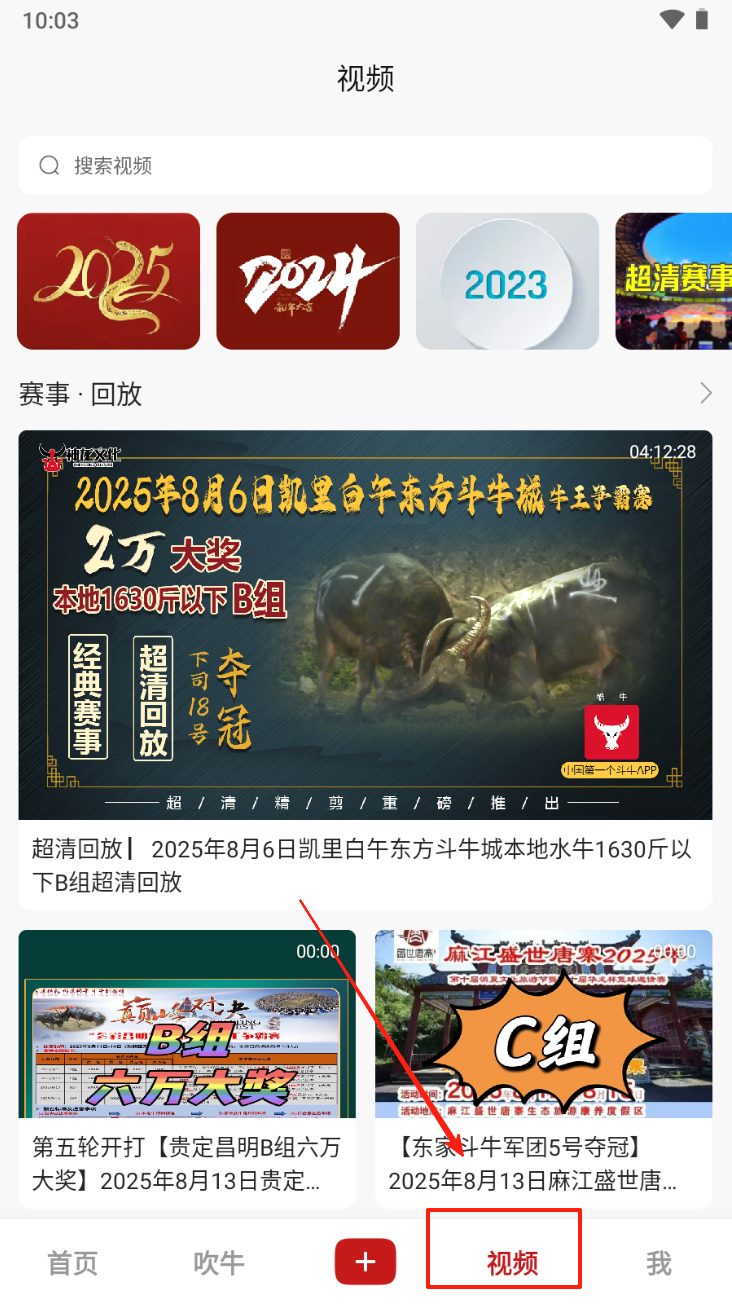Open the 贵定昌明B组六万大奖 video card

pyautogui.click(x=187, y=1066)
